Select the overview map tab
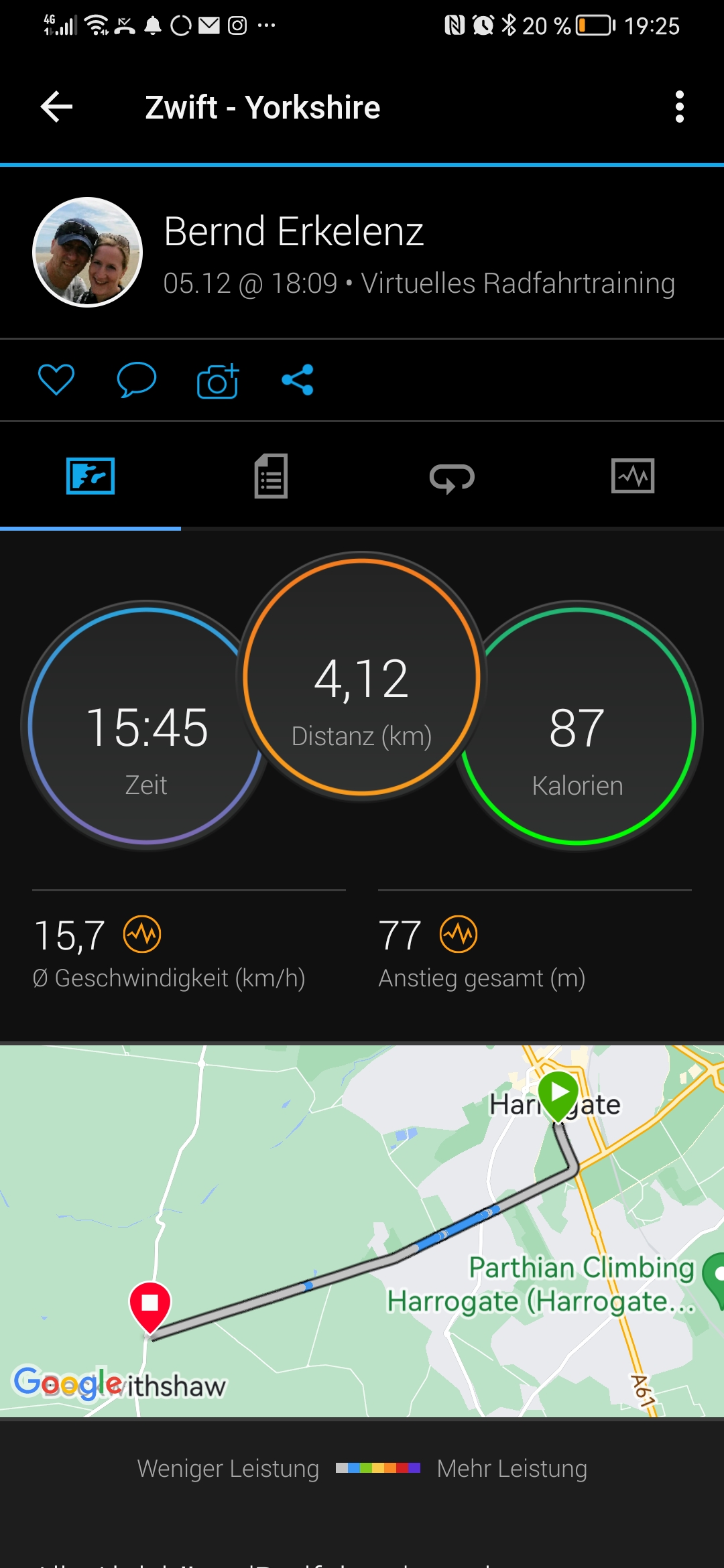This screenshot has height=1568, width=724. [90, 476]
